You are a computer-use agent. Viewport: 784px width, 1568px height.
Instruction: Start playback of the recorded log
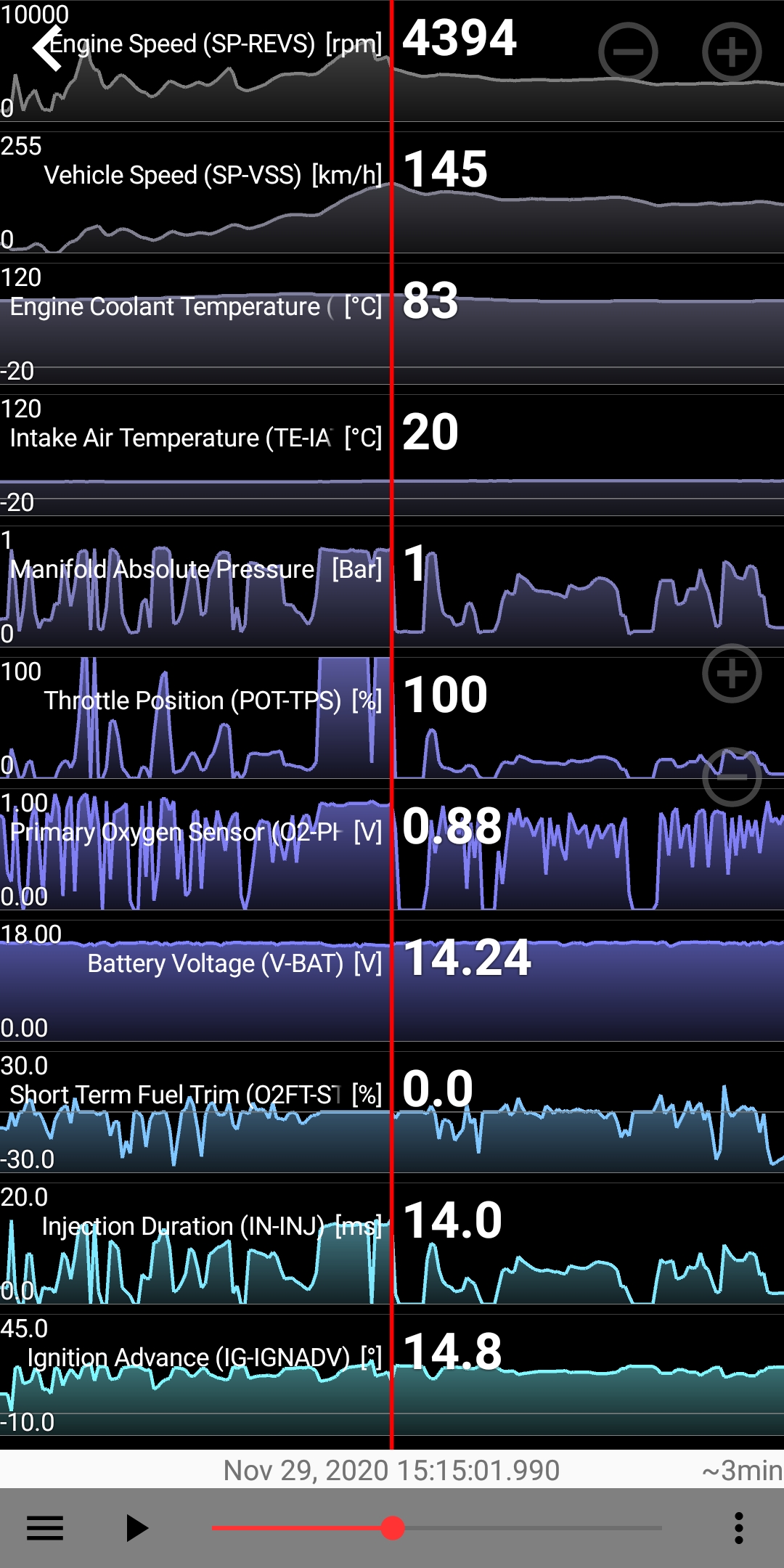click(x=136, y=1528)
